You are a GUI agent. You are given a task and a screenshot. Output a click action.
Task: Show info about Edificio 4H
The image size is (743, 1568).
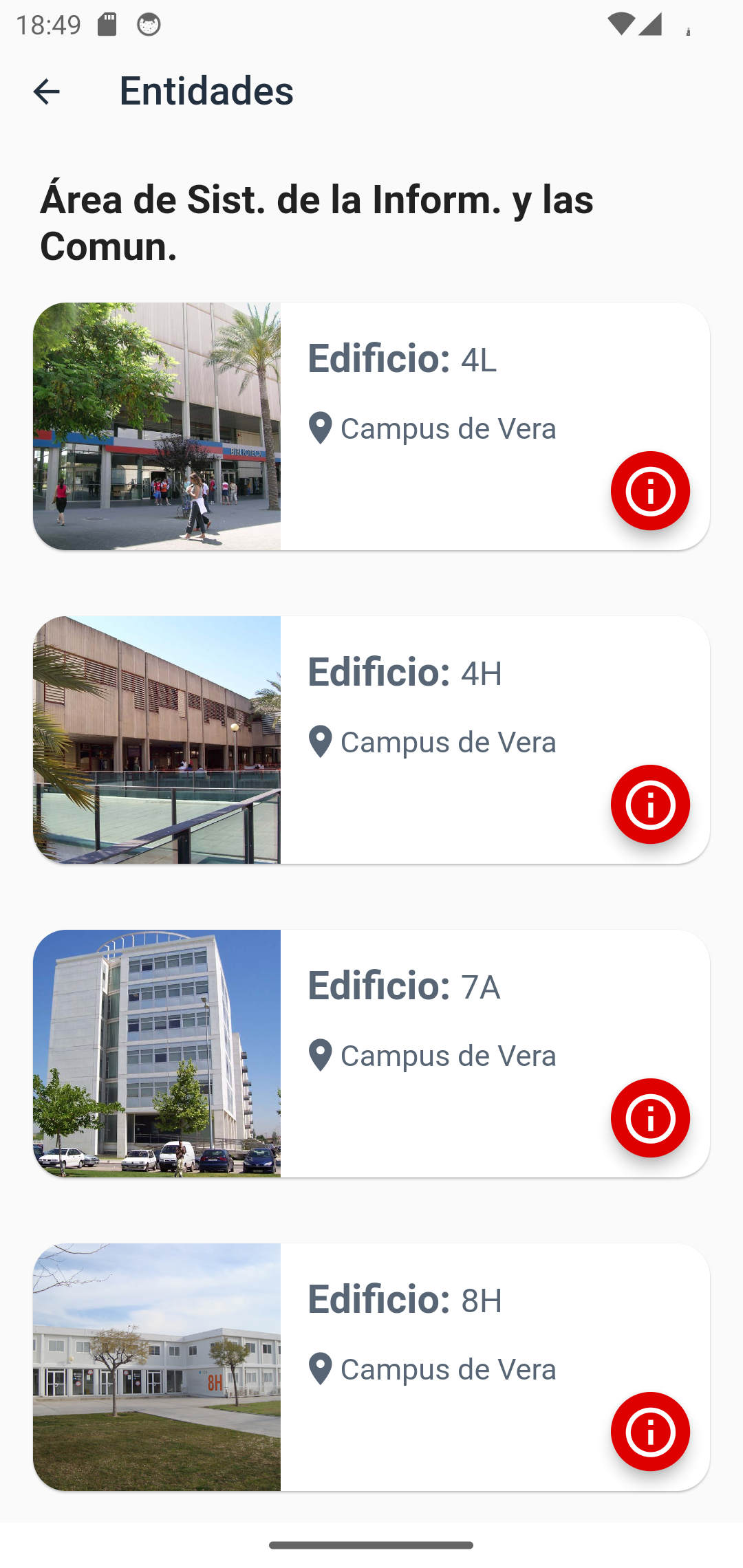click(650, 805)
